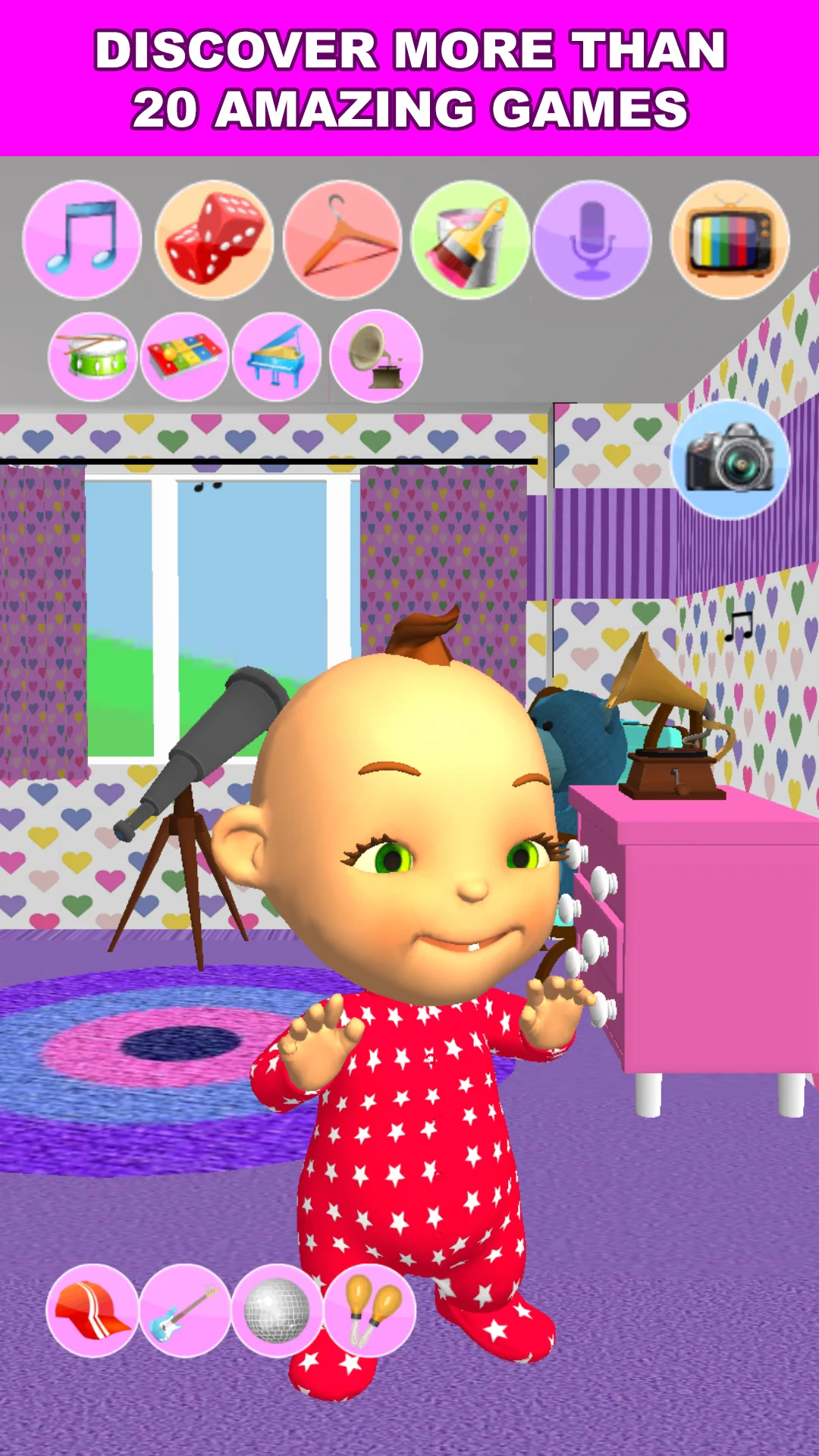Viewport: 819px width, 1456px height.
Task: Select the drum instrument
Action: pos(93,356)
